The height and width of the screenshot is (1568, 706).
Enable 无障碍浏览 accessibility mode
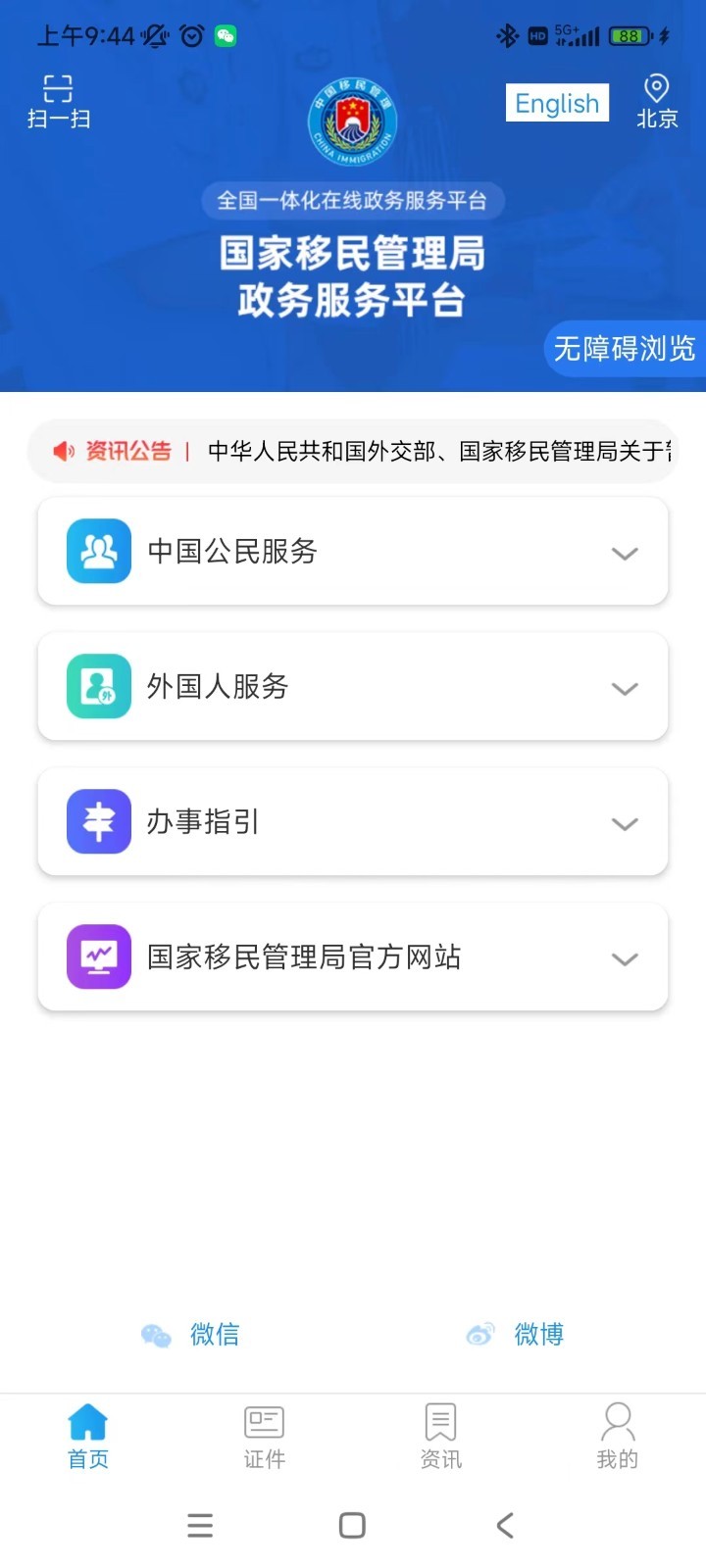point(626,348)
